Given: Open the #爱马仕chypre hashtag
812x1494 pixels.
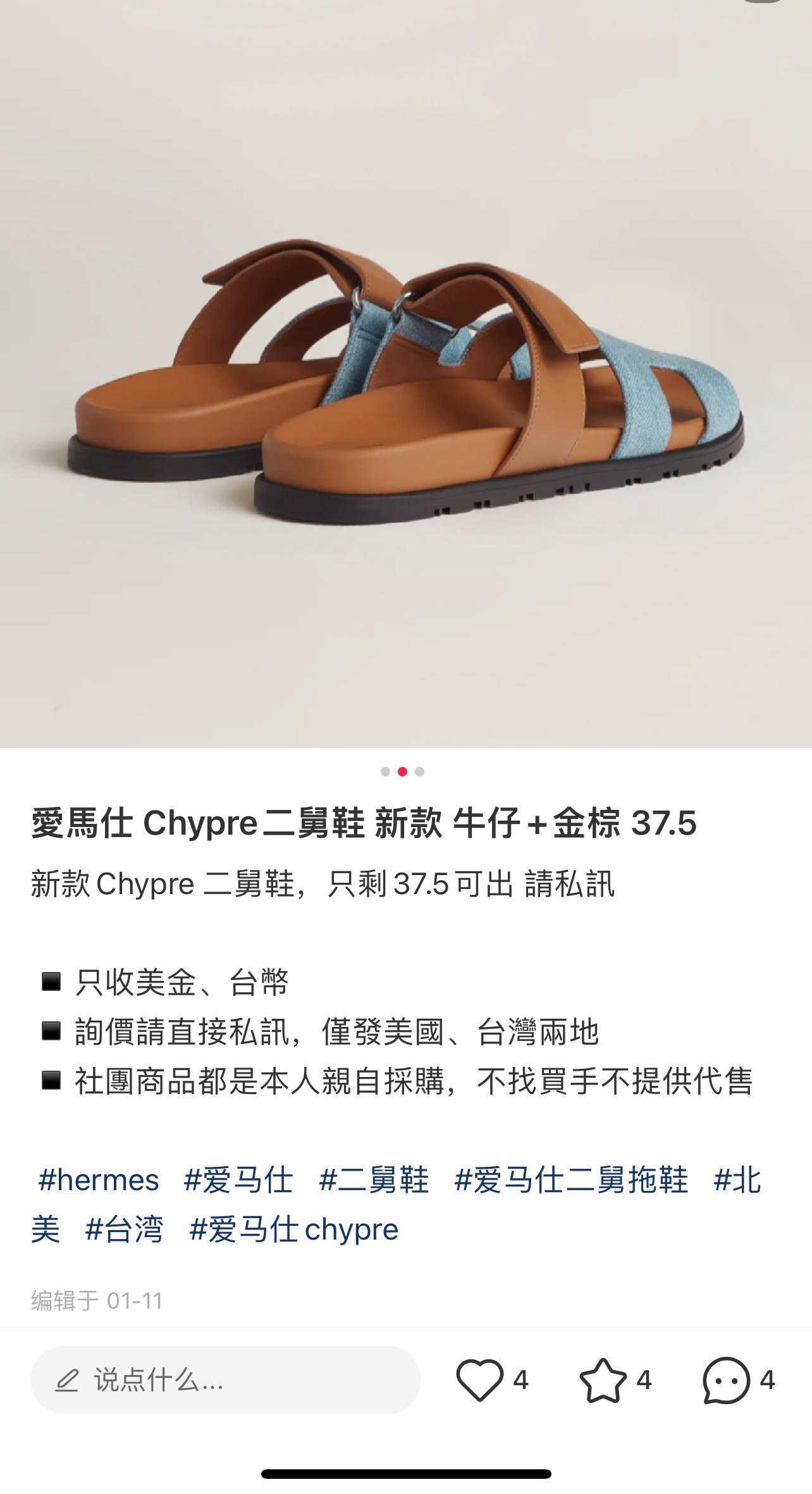Looking at the screenshot, I should pos(294,1230).
